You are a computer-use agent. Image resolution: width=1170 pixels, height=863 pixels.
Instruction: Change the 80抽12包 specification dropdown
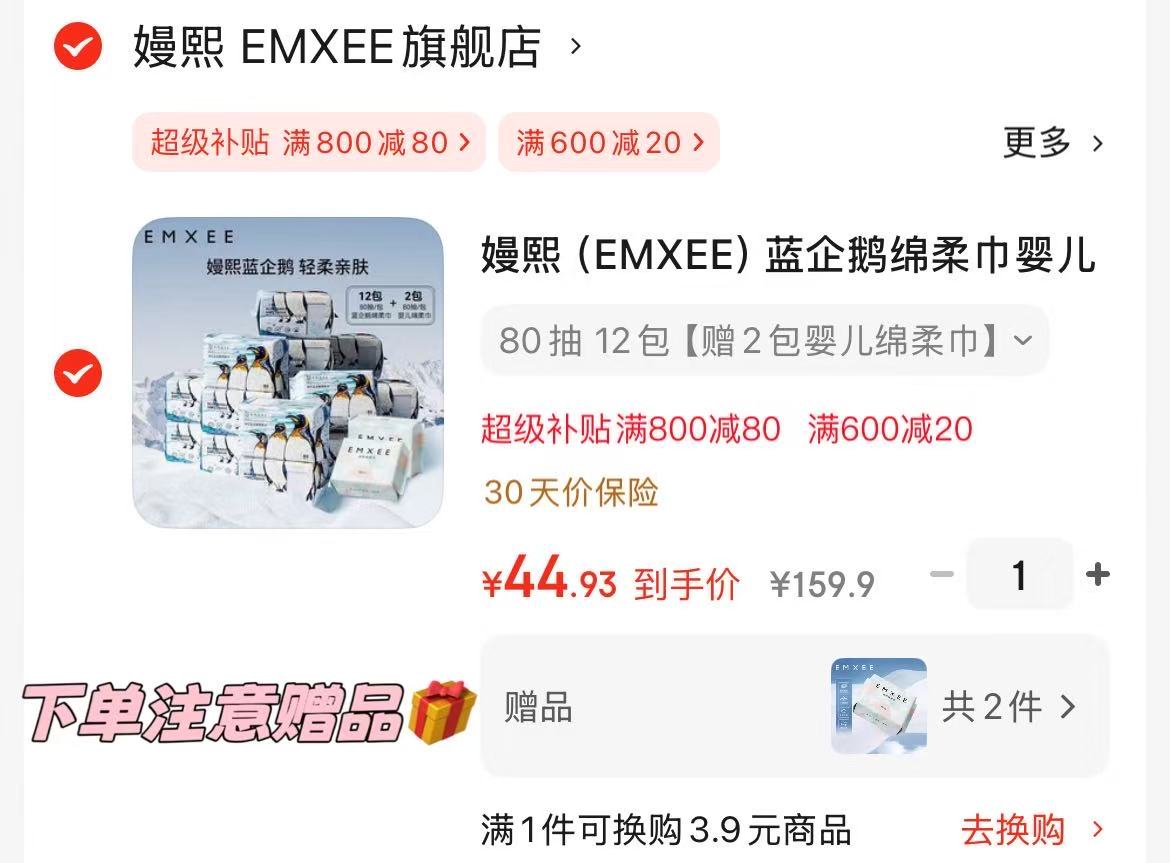click(x=765, y=341)
